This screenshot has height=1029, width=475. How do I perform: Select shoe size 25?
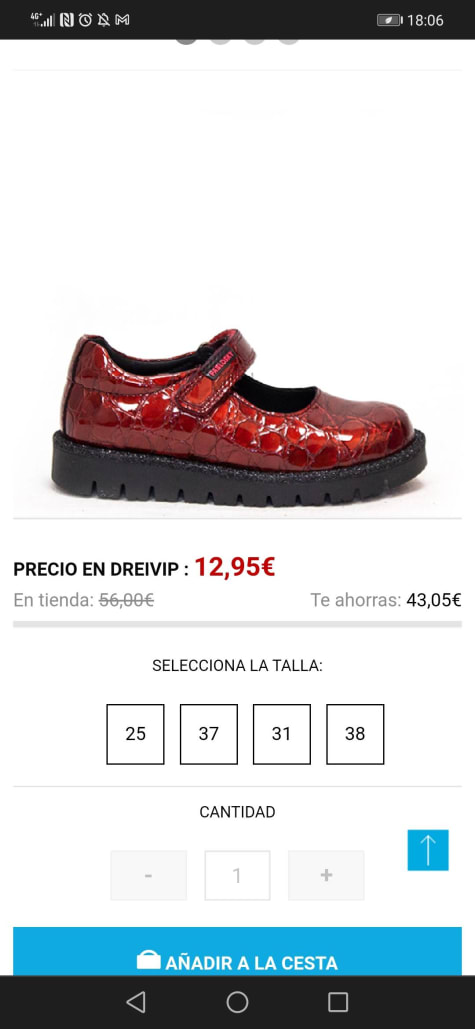pos(135,734)
